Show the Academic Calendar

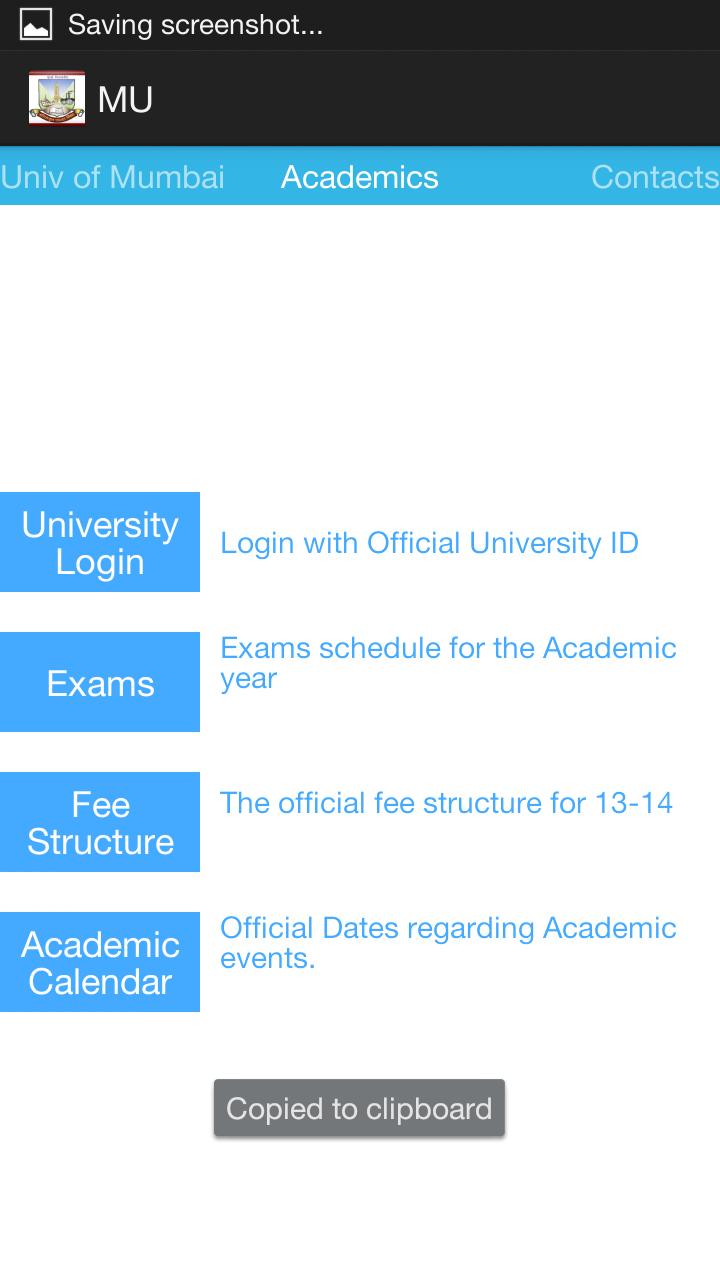(x=100, y=962)
